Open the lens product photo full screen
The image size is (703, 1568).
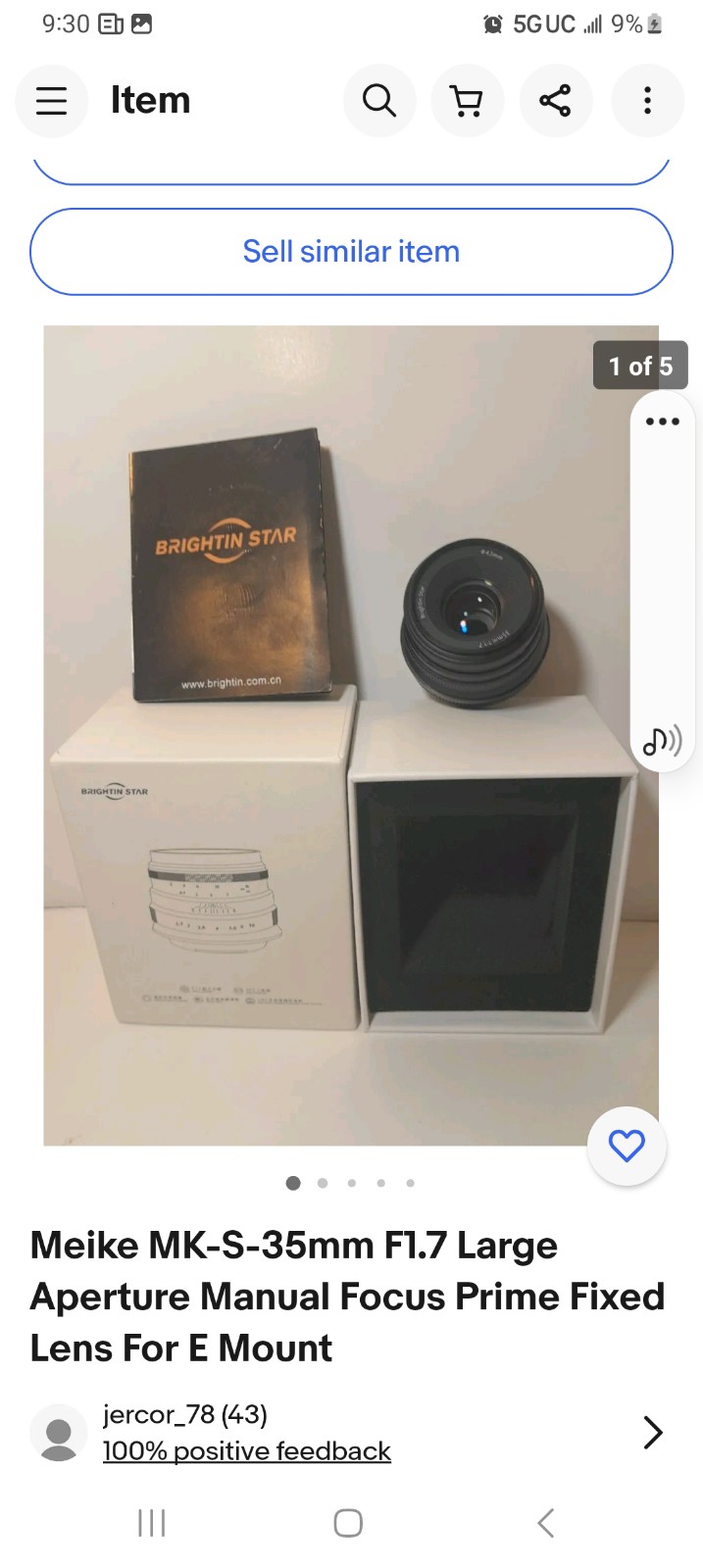[x=351, y=735]
